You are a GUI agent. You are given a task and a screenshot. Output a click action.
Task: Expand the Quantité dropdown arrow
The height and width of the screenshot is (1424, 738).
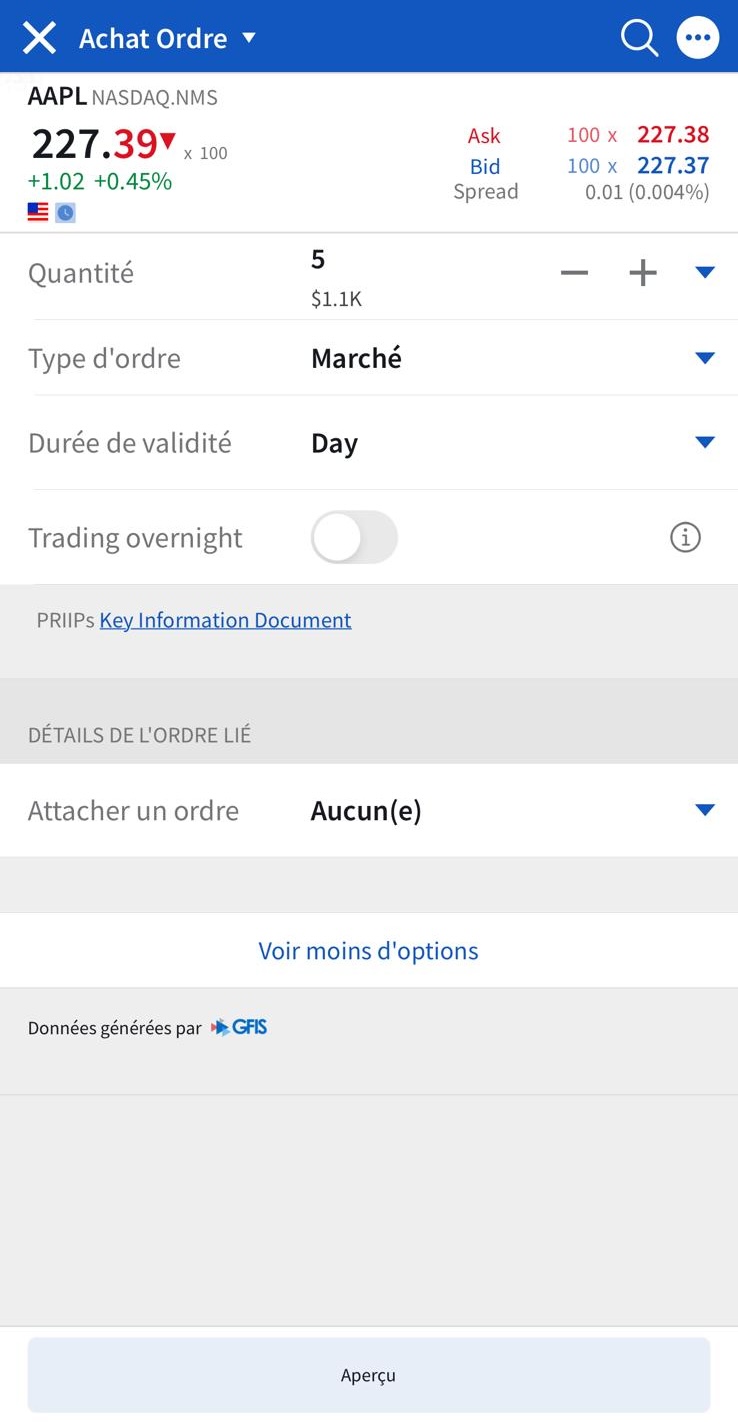[x=705, y=272]
